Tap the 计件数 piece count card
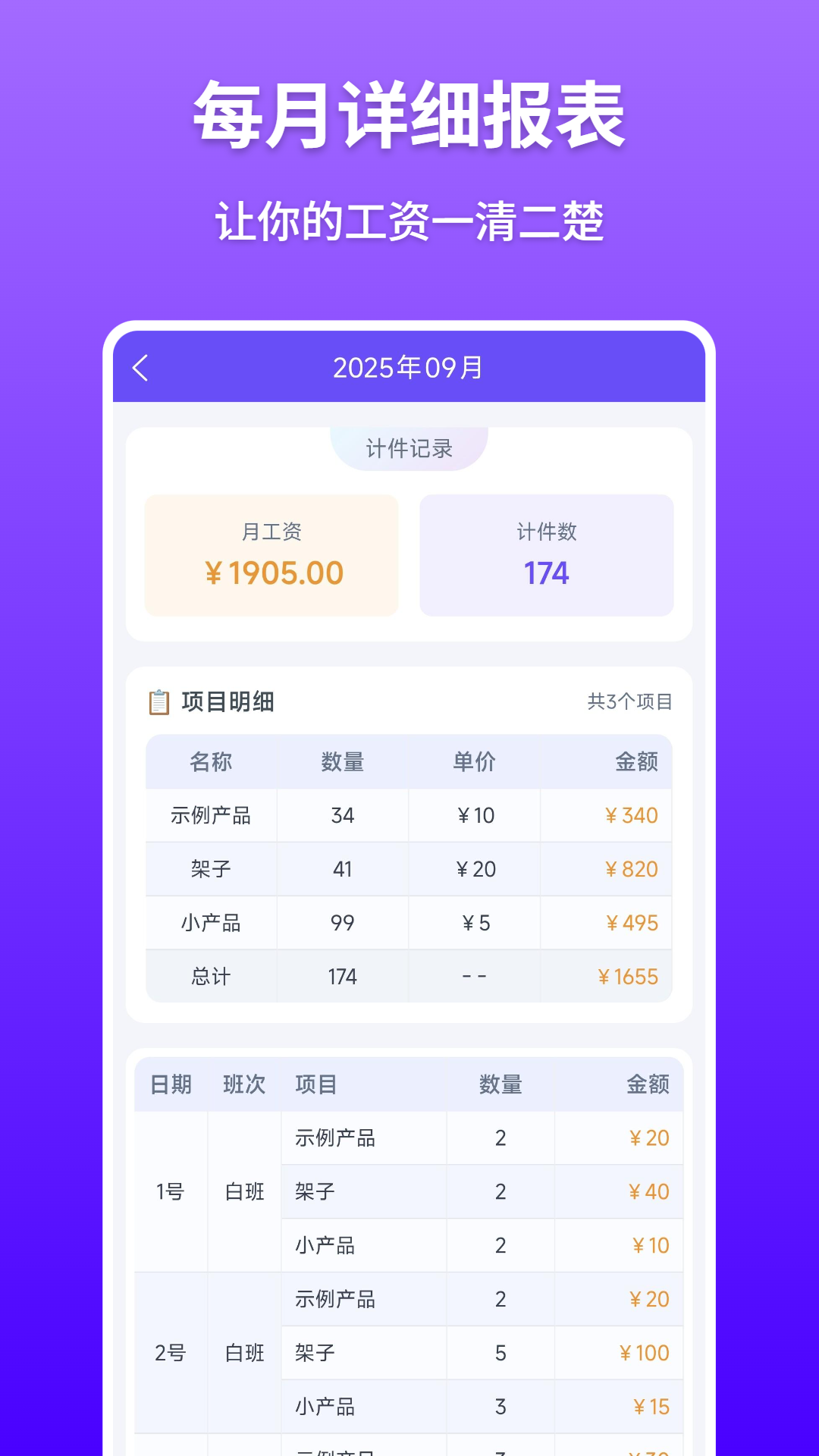The width and height of the screenshot is (819, 1456). point(547,554)
